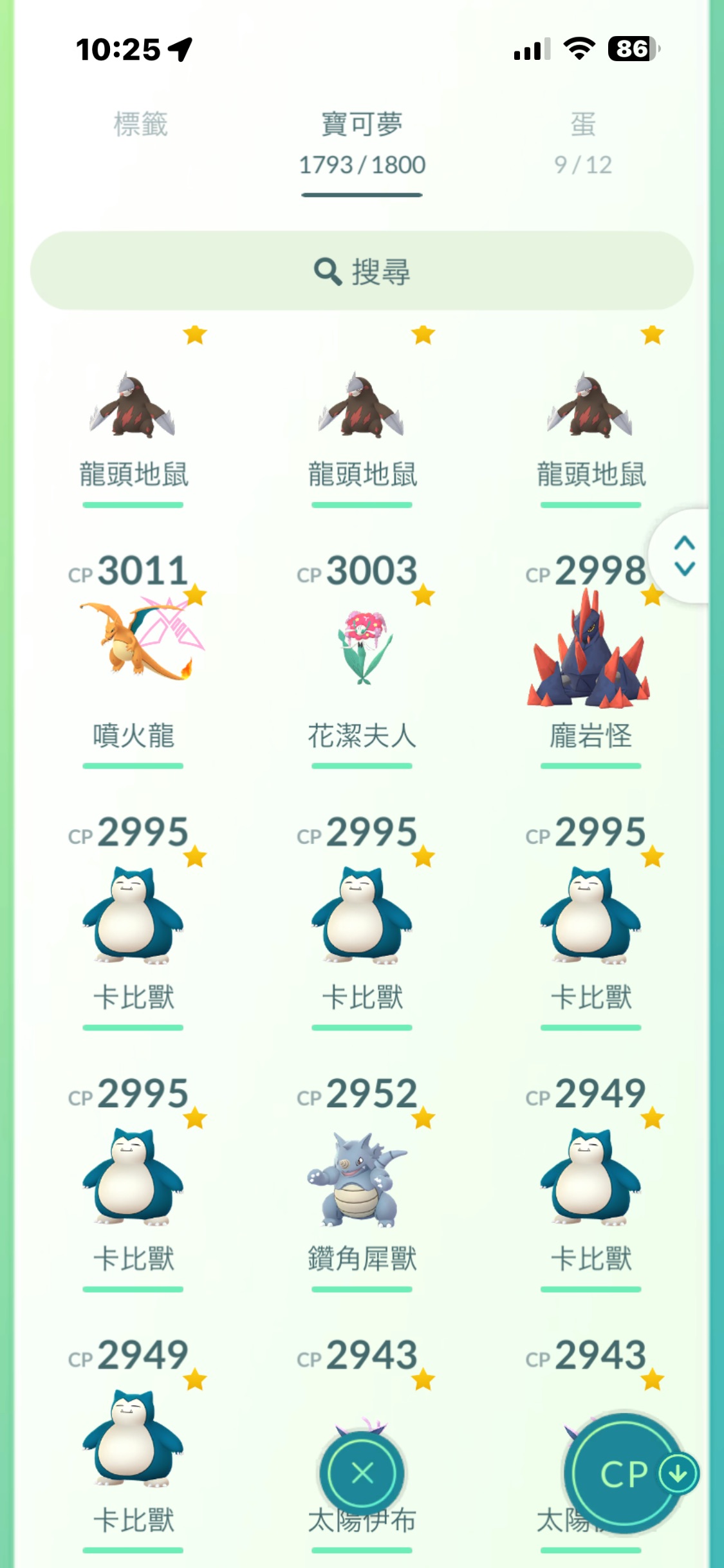Open the 搜尋 search field
This screenshot has width=724, height=1568.
[x=362, y=271]
